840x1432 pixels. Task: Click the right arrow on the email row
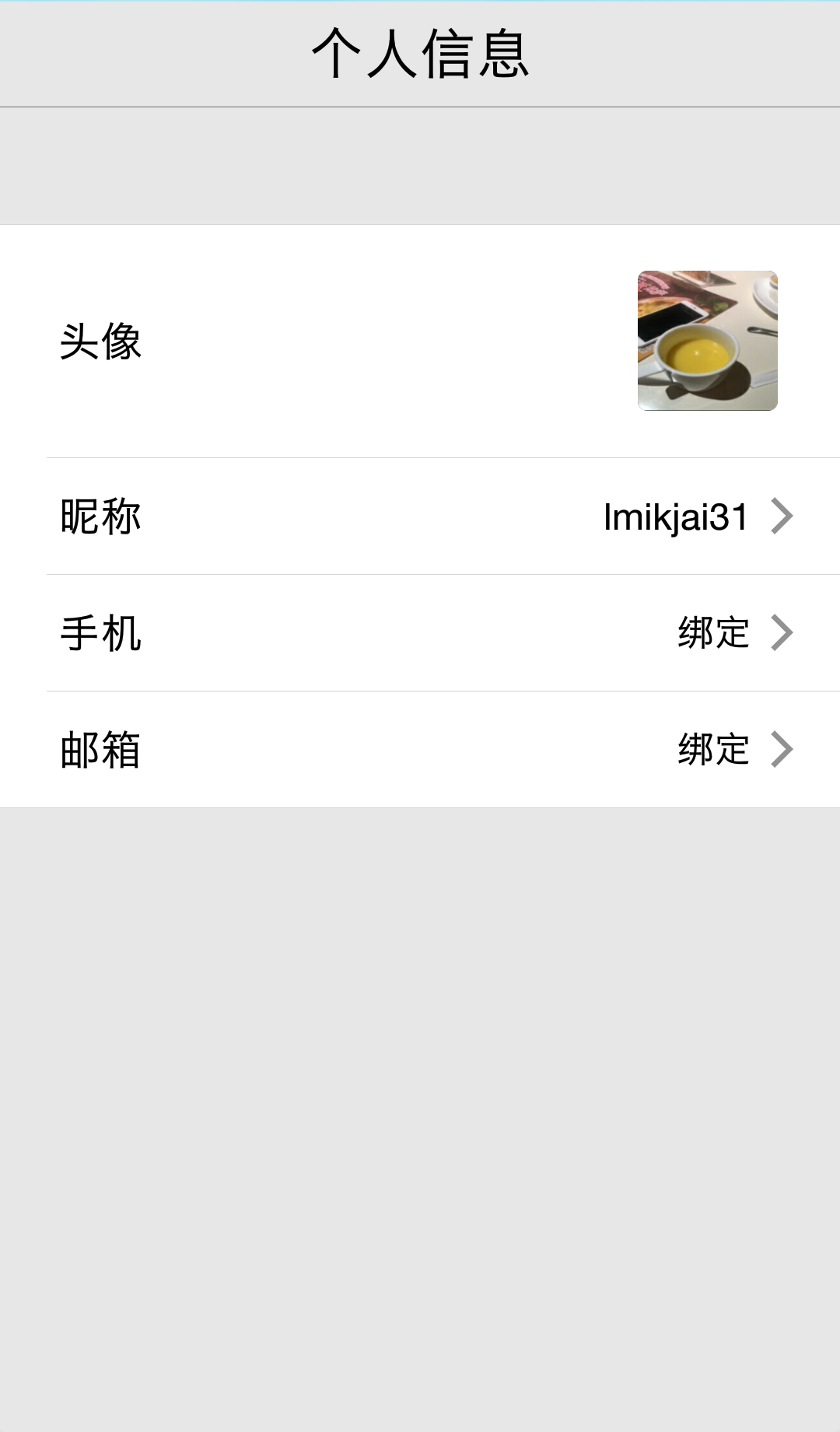pyautogui.click(x=786, y=749)
